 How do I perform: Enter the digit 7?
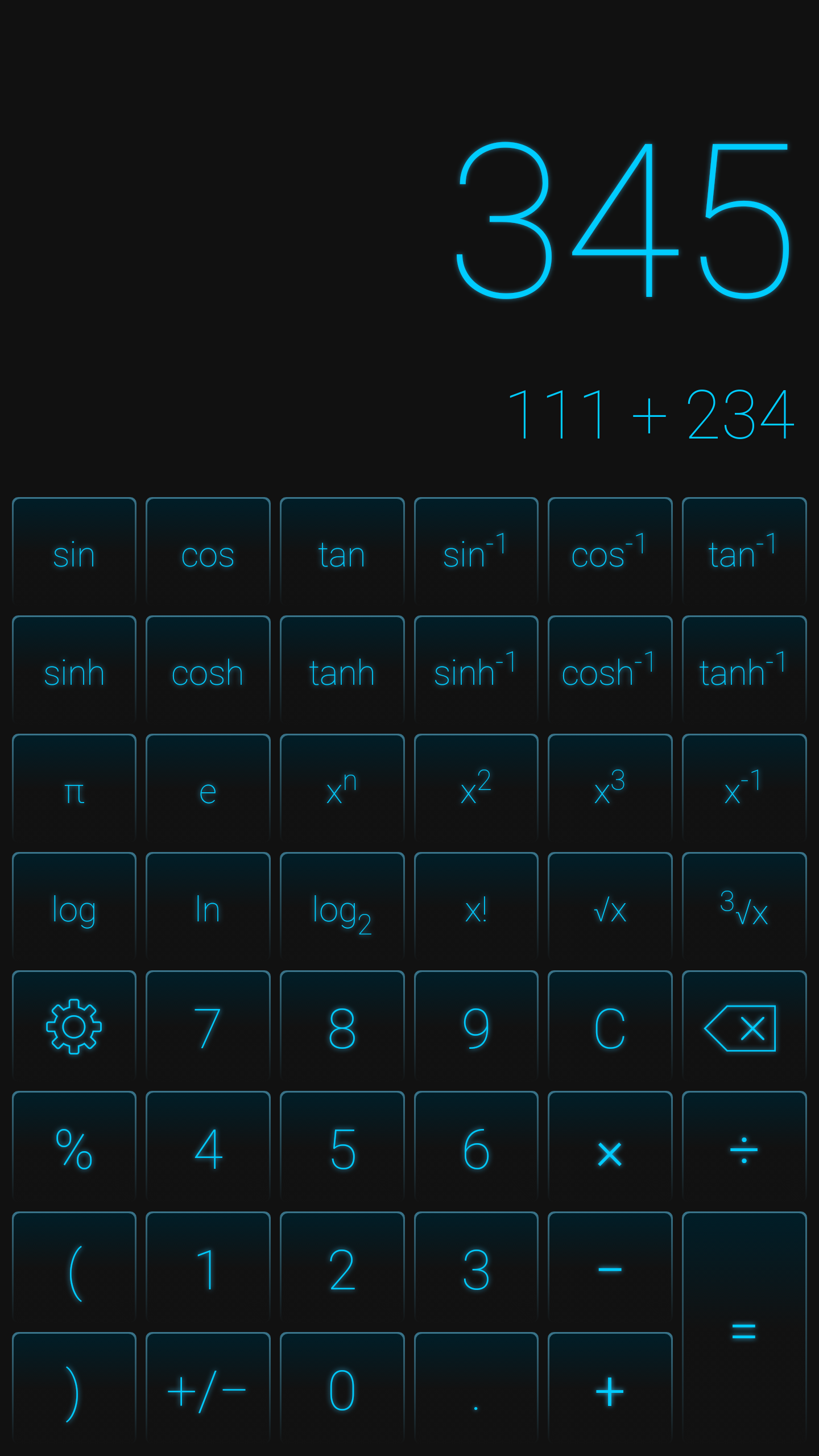(x=208, y=1027)
